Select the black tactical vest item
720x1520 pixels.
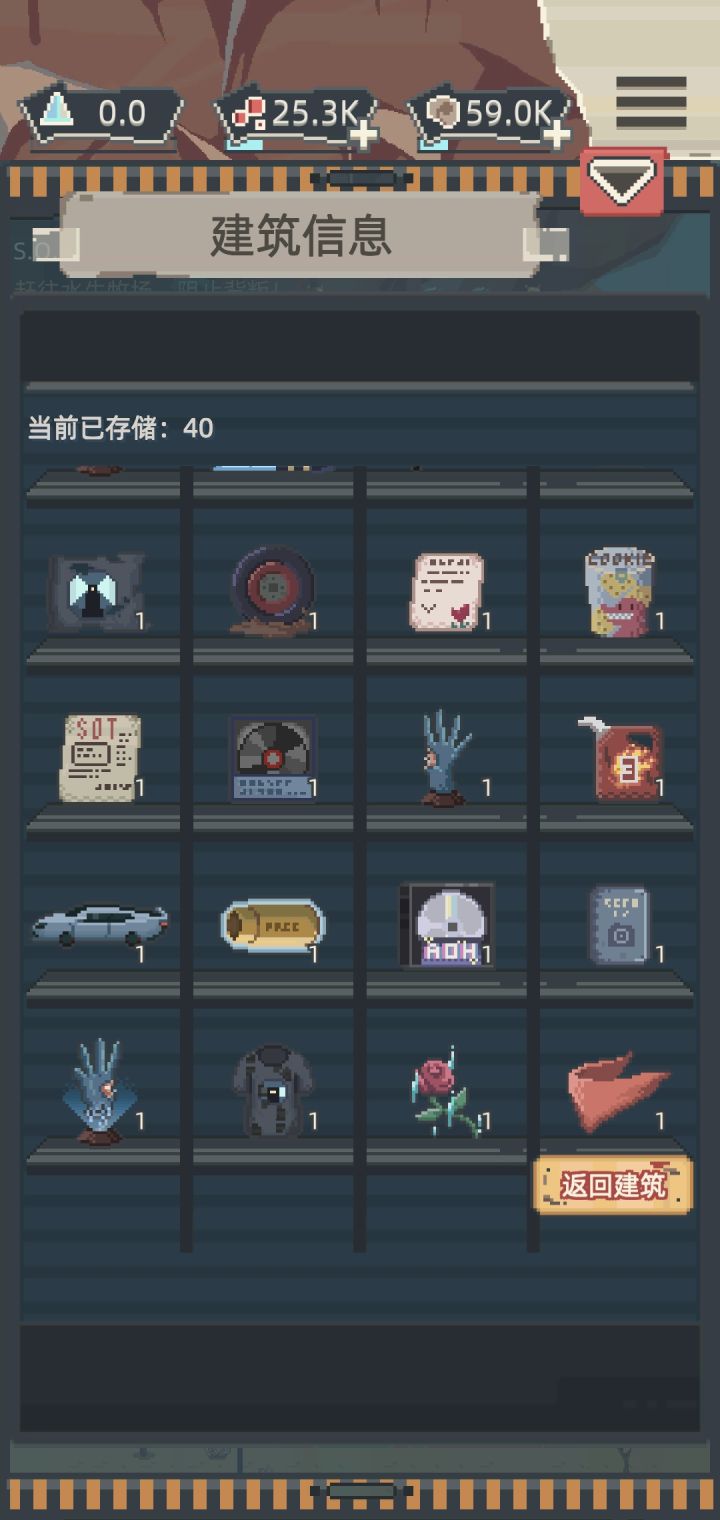(270, 1090)
